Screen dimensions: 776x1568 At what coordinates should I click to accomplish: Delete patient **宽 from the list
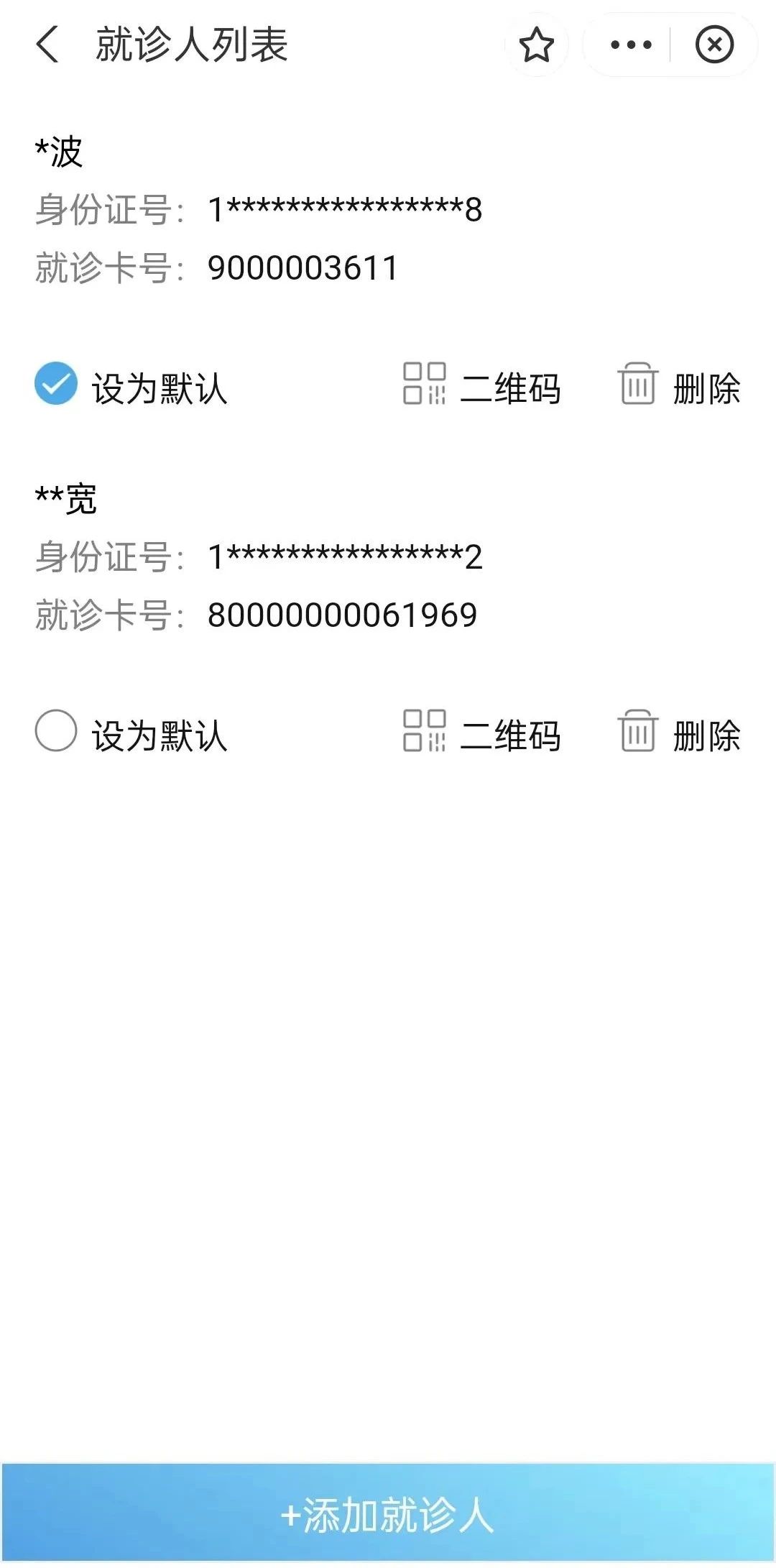click(679, 733)
